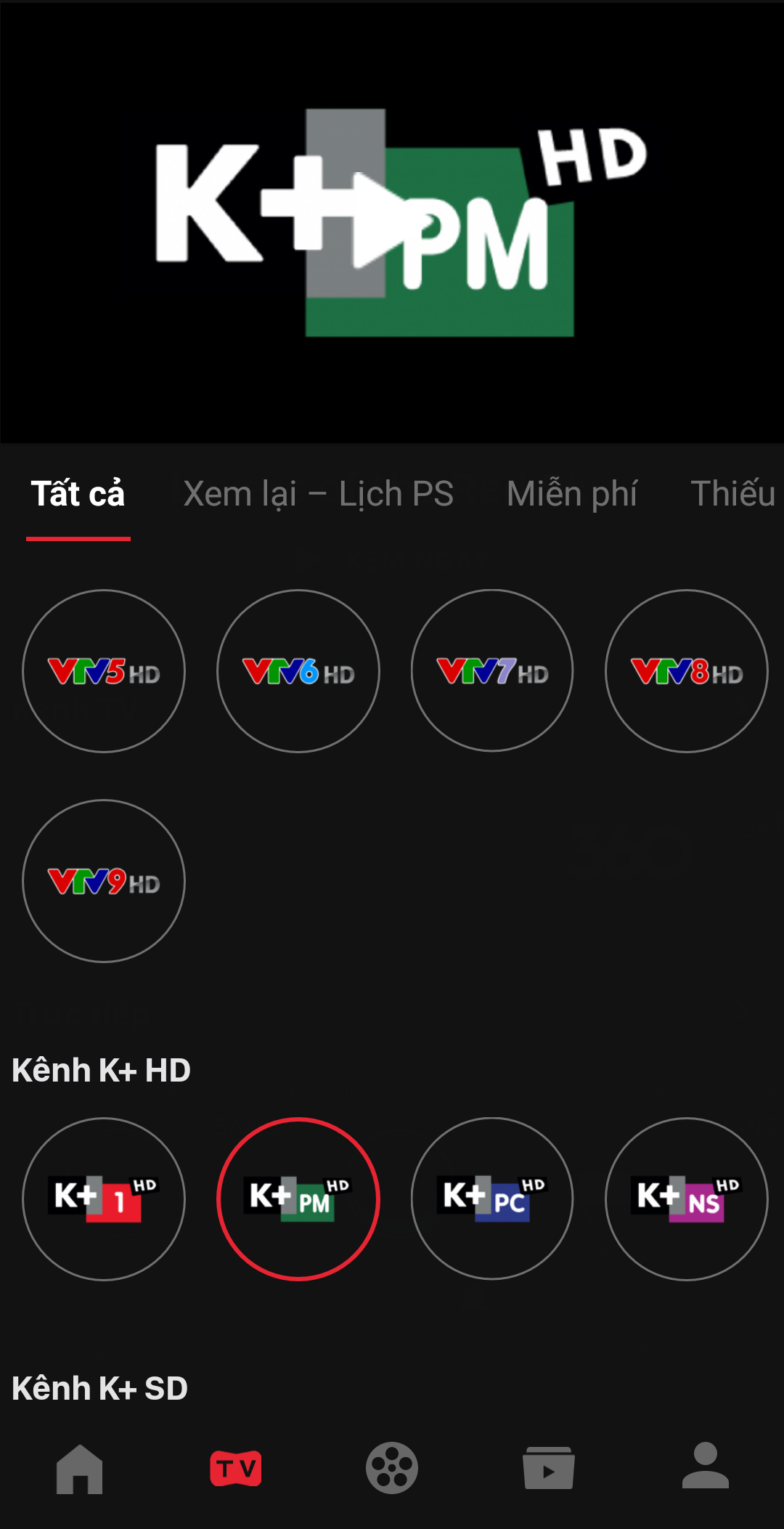Open the video library tab

click(549, 1468)
